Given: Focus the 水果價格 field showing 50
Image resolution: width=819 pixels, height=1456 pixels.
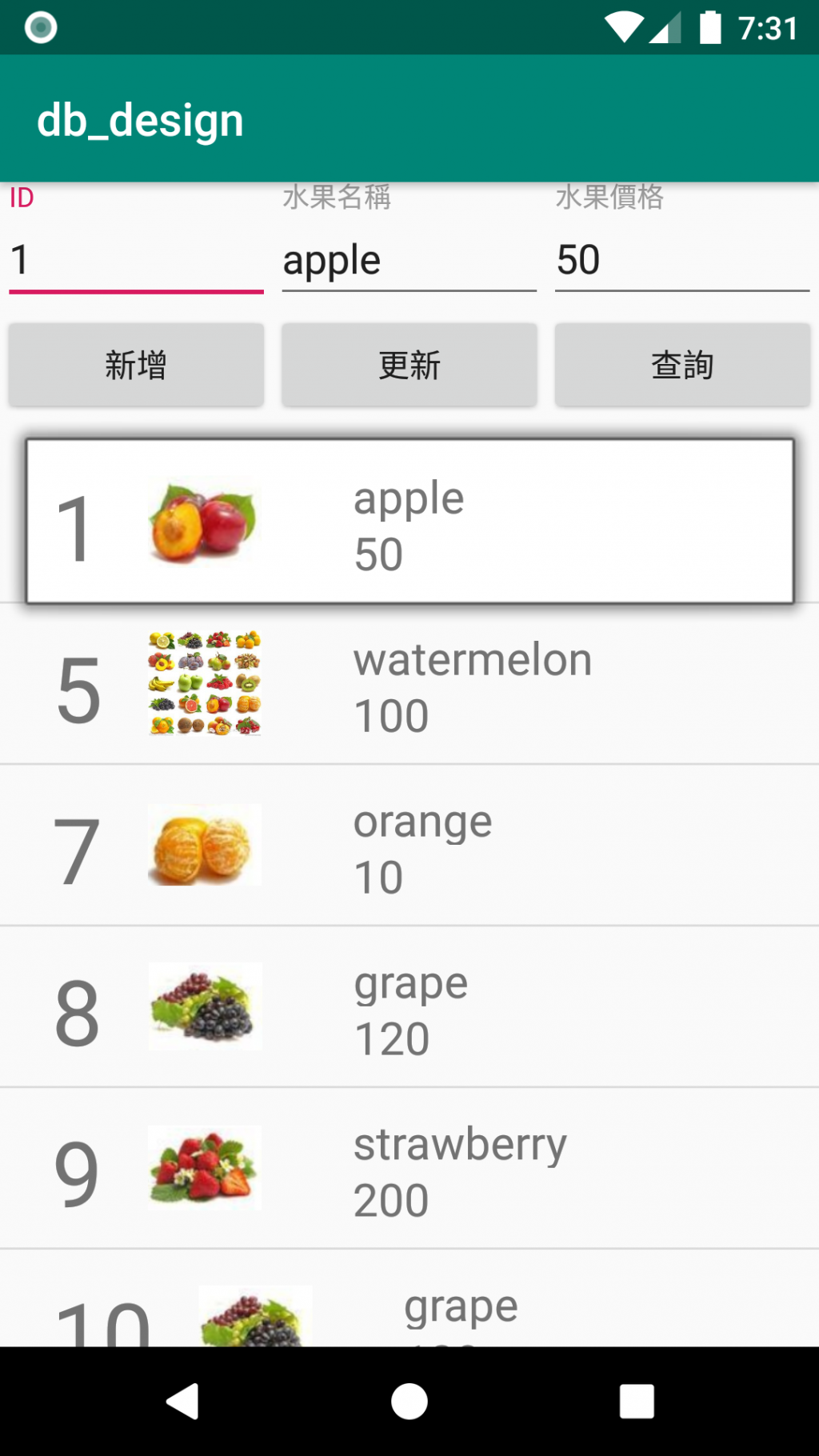Looking at the screenshot, I should click(x=681, y=261).
